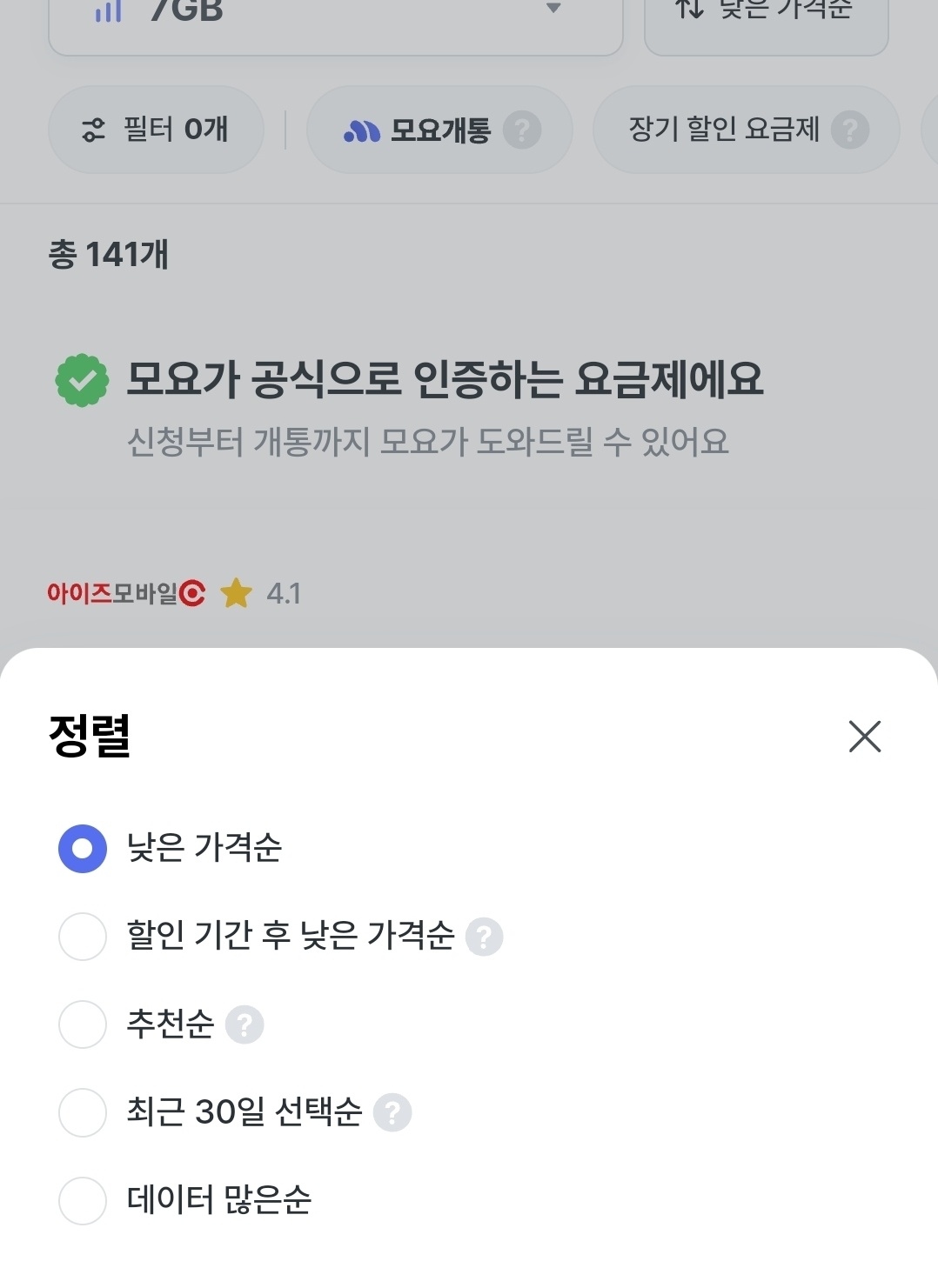Click the help icon next to 할인 기간 후 낮은 가격순
This screenshot has height=1288, width=938.
tap(485, 937)
